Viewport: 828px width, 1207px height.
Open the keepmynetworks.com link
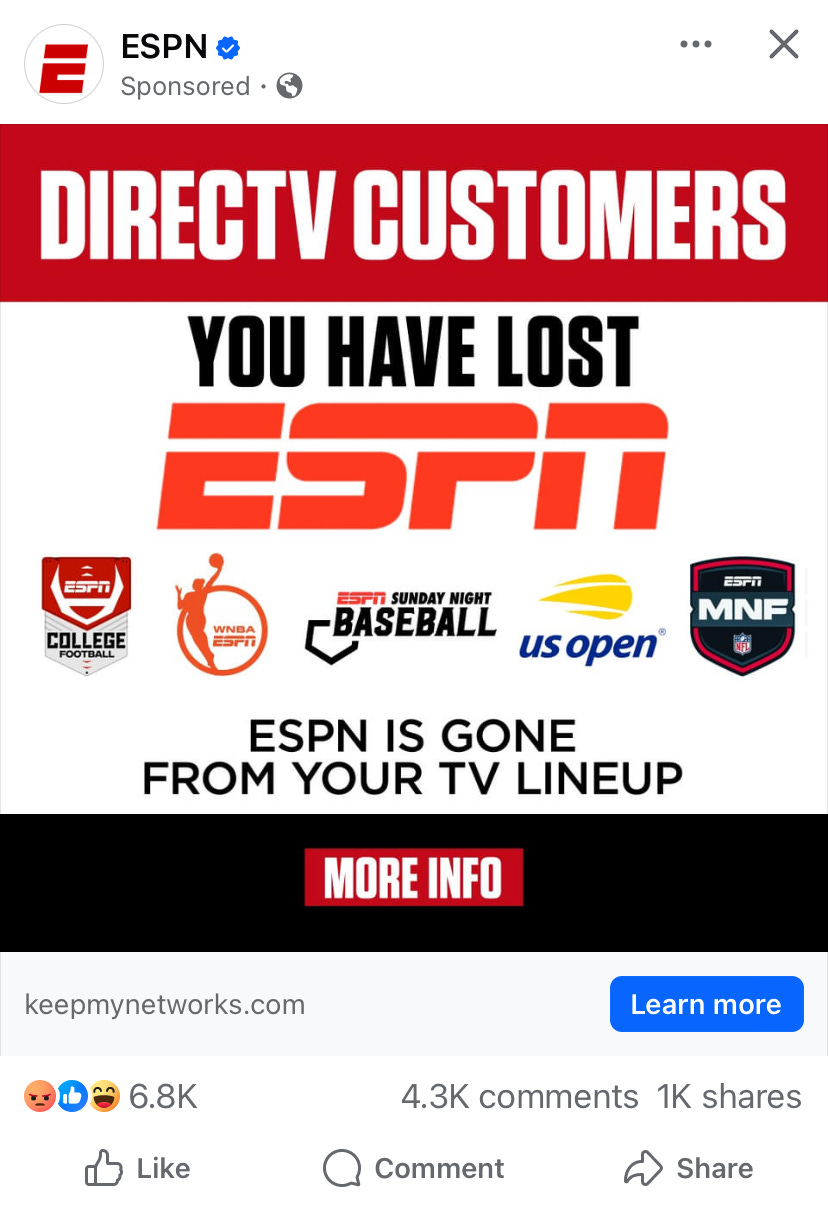tap(165, 1004)
